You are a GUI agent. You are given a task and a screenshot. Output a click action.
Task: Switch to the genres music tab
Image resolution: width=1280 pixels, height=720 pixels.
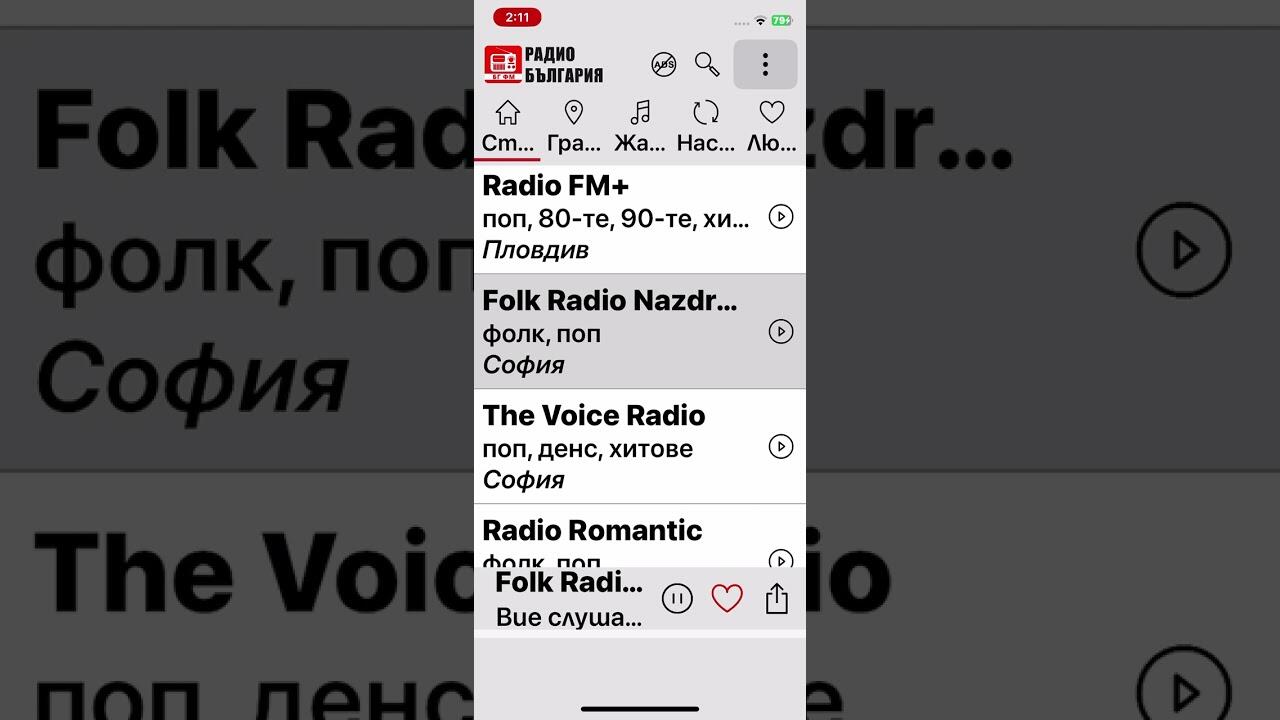coord(640,126)
